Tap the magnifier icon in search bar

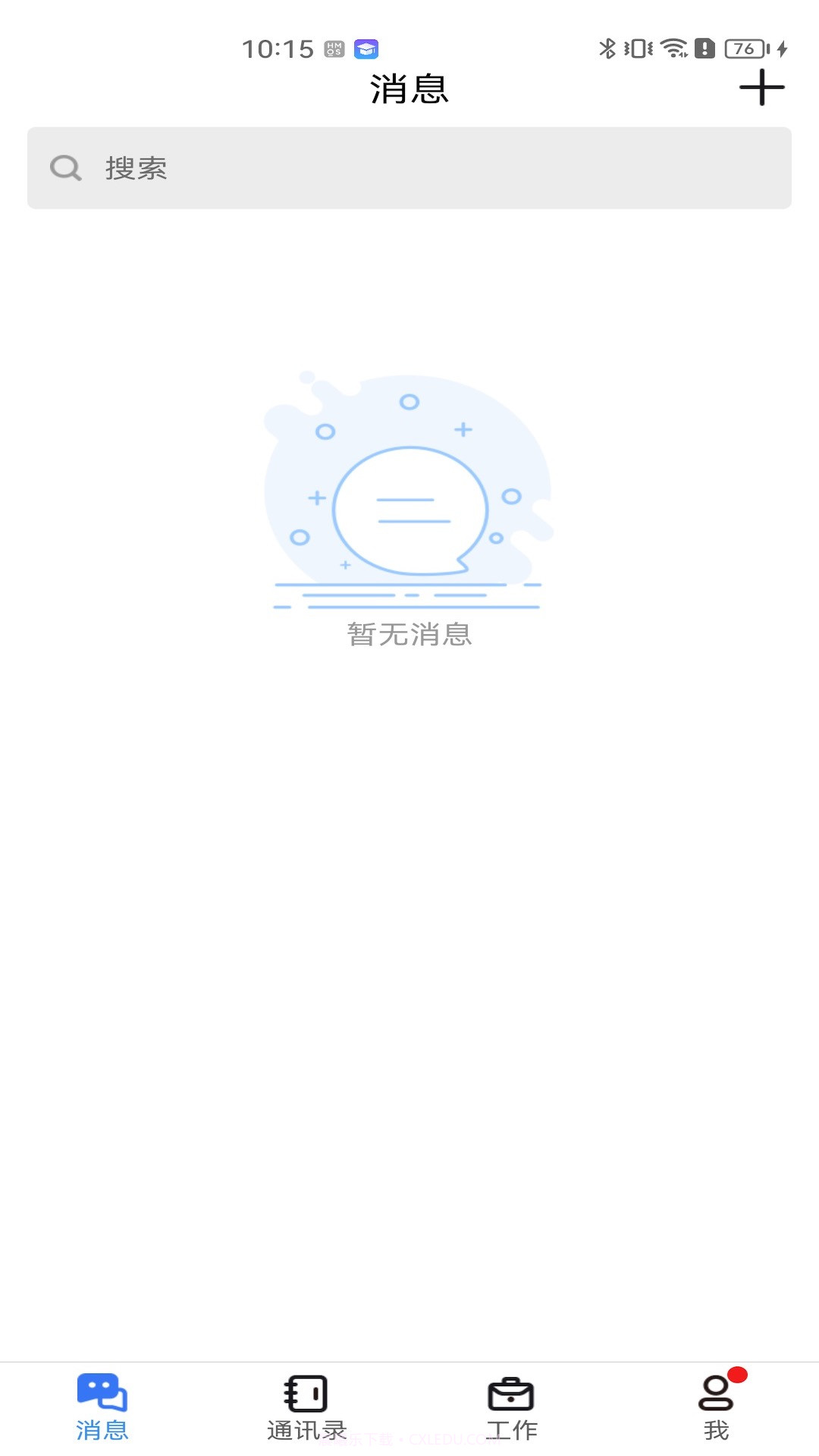[x=64, y=167]
